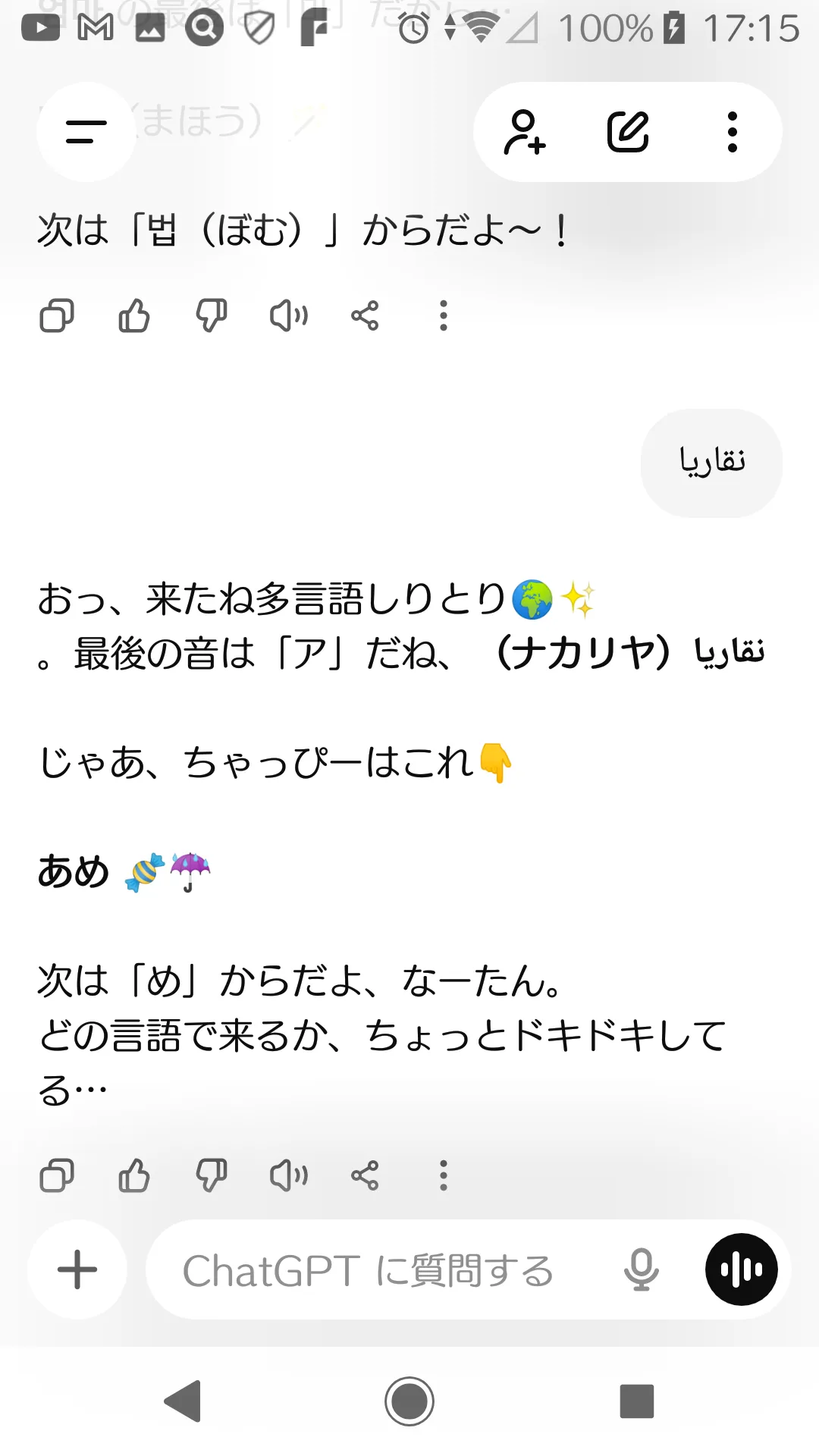819x1456 pixels.
Task: Dislike the reply ending with 「법（ぼむ）」からだよ
Action: pyautogui.click(x=212, y=315)
